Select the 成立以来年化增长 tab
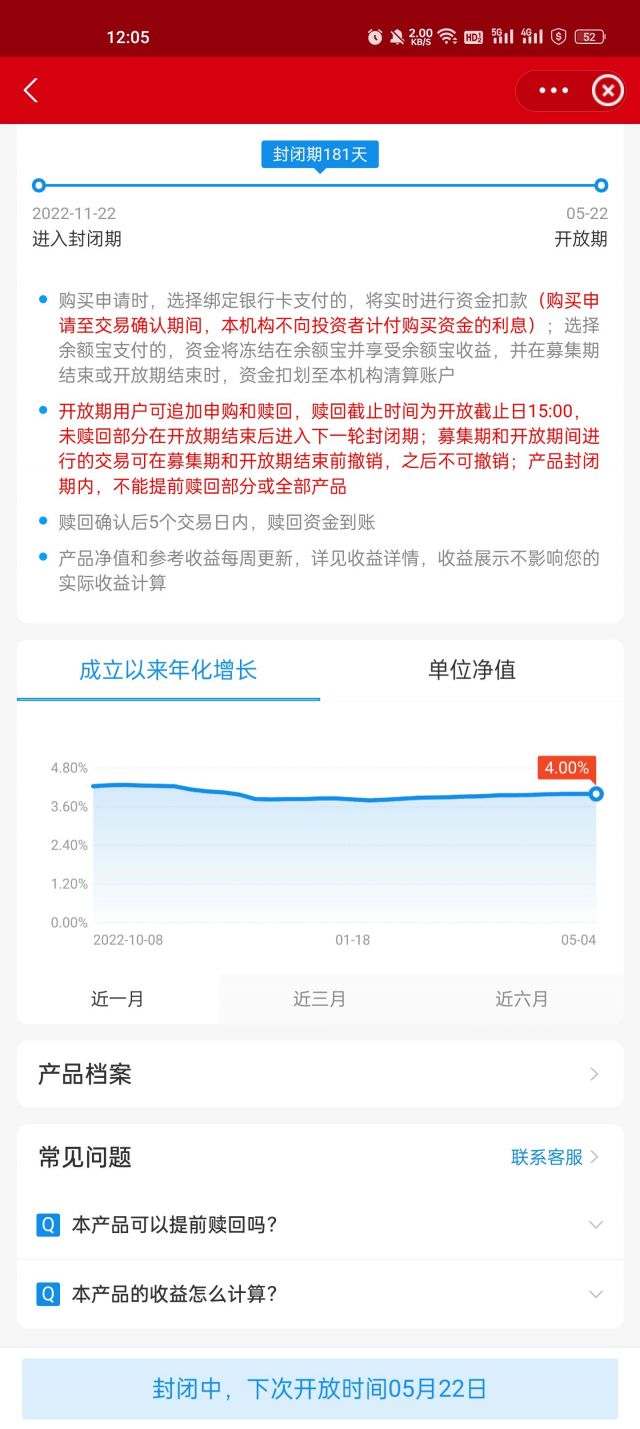Screen dimensions: 640x1429 click(168, 670)
